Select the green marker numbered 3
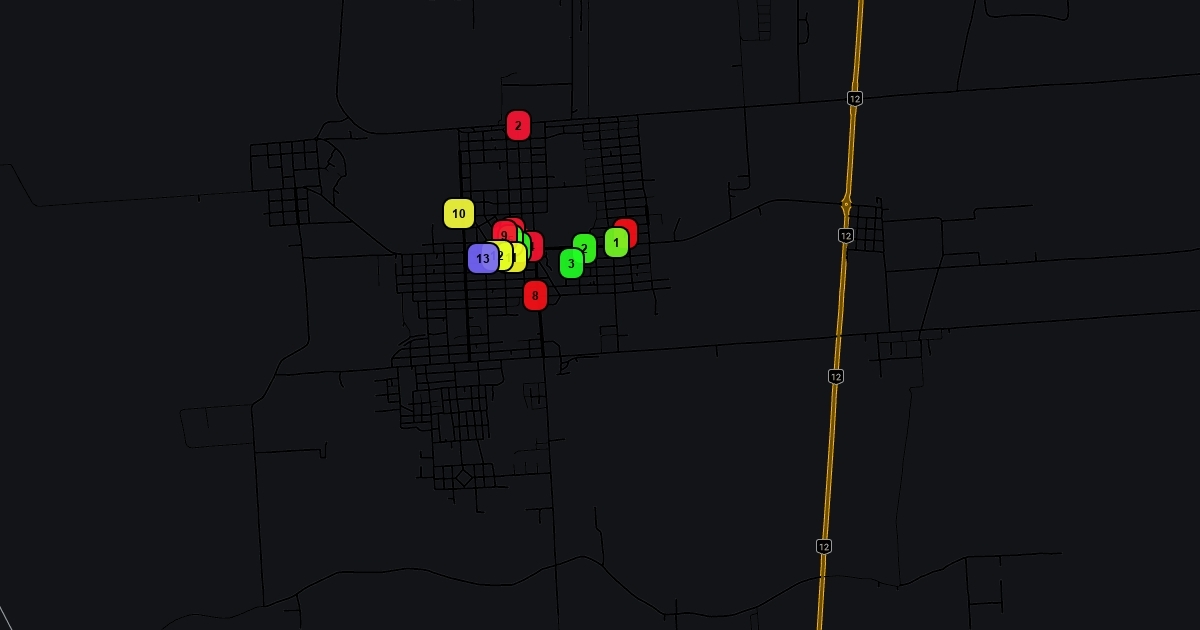 click(x=571, y=264)
